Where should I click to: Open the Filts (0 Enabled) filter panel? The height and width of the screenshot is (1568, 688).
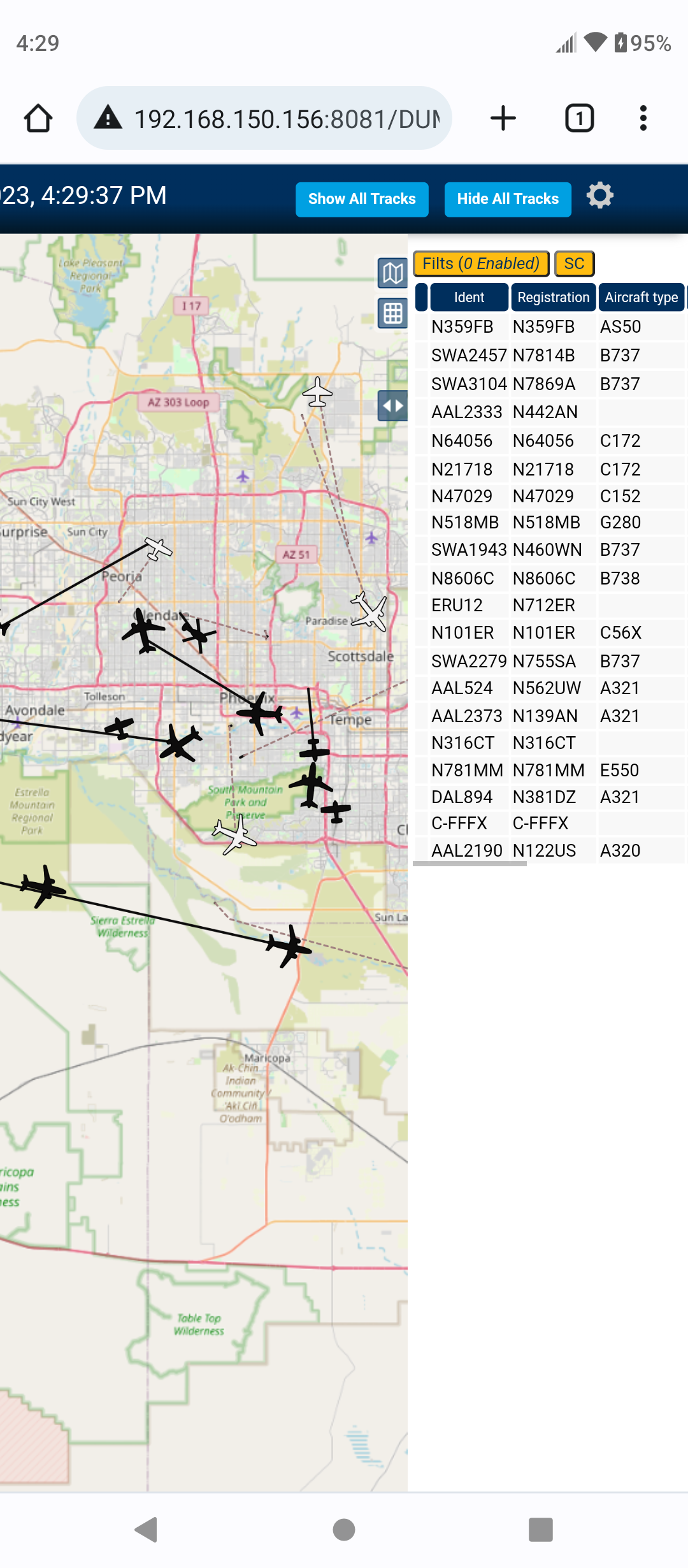[x=481, y=263]
